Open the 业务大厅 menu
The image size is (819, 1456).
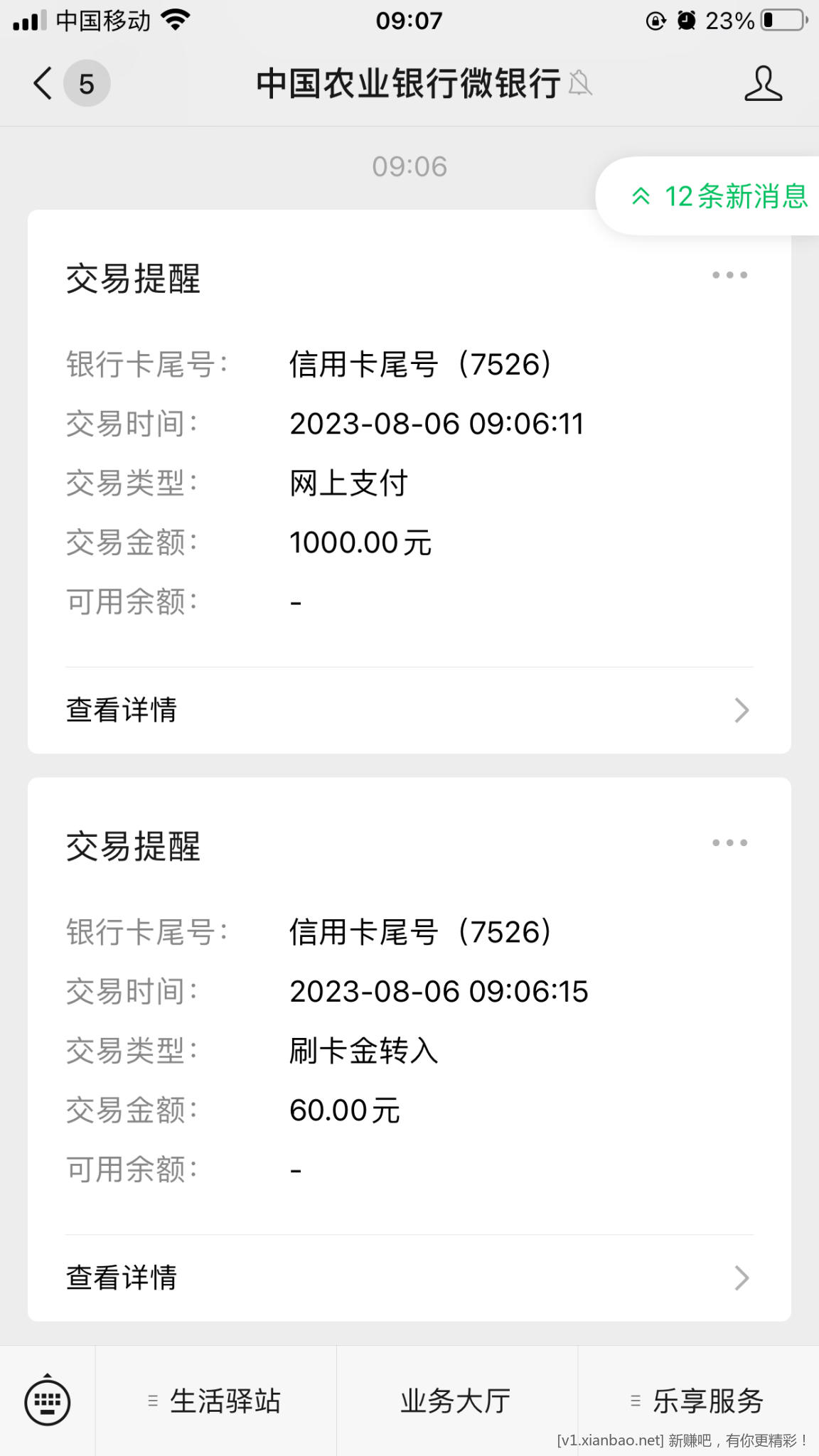click(x=456, y=1401)
